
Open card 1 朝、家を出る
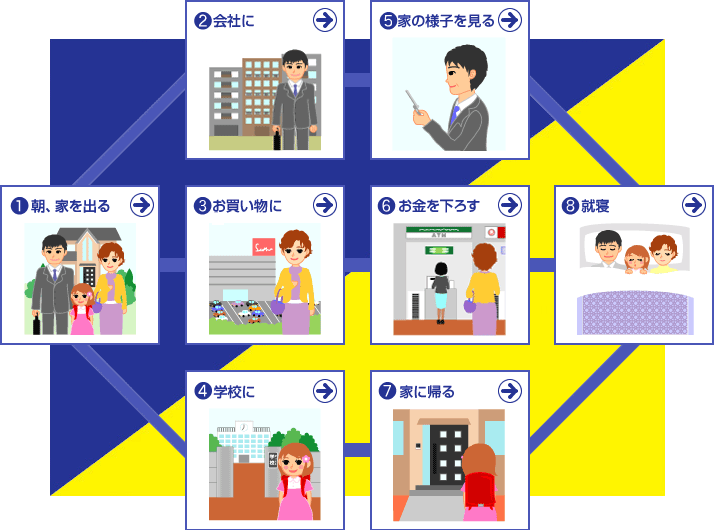(80, 265)
